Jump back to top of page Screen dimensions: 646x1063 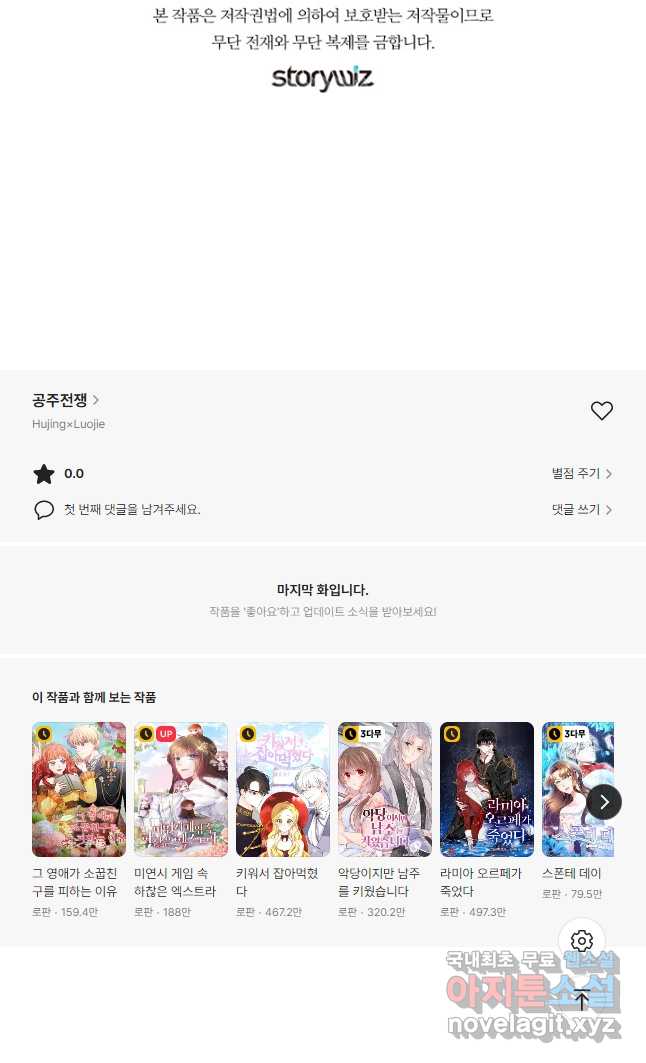pos(582,1000)
